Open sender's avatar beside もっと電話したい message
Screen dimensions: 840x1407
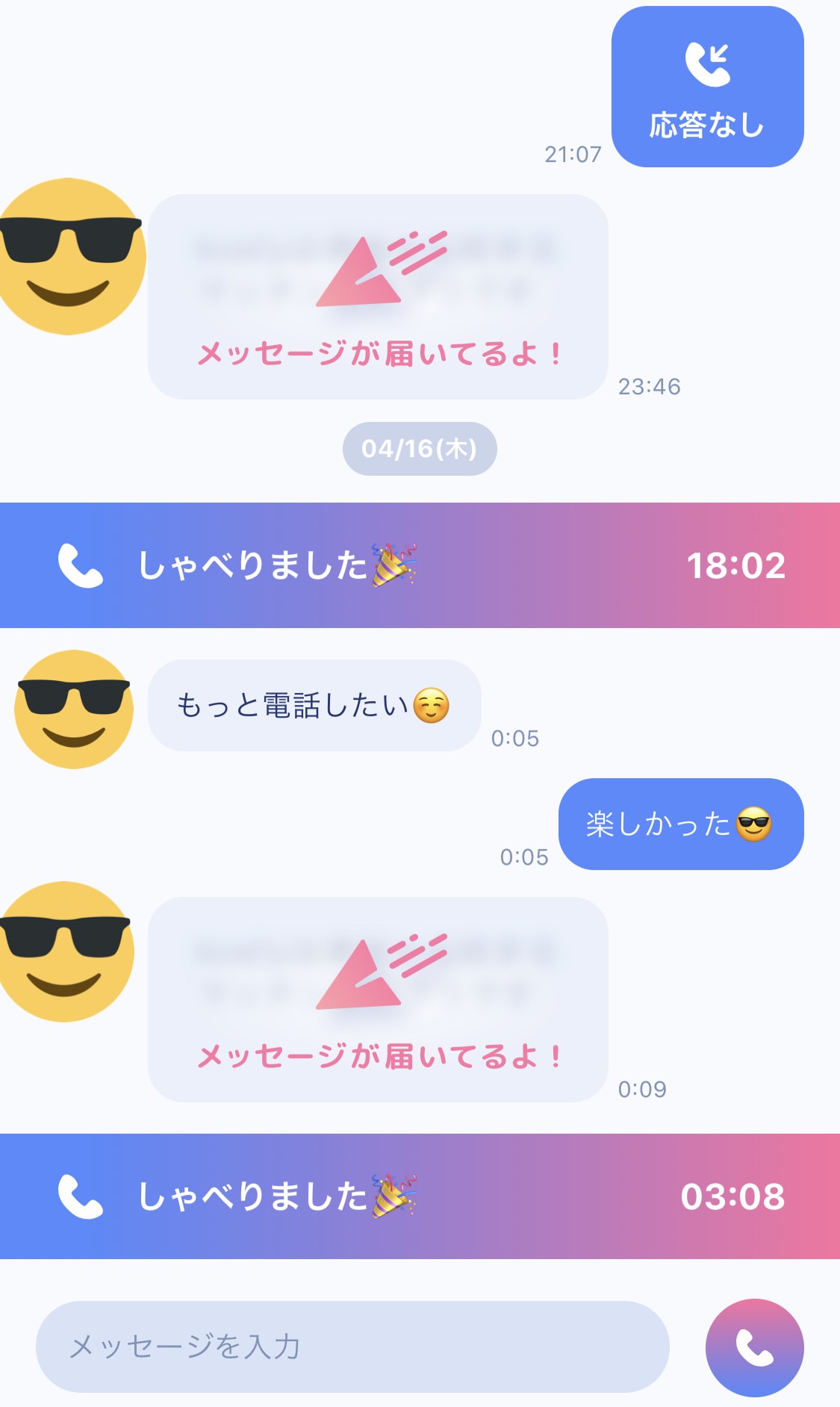pyautogui.click(x=73, y=709)
